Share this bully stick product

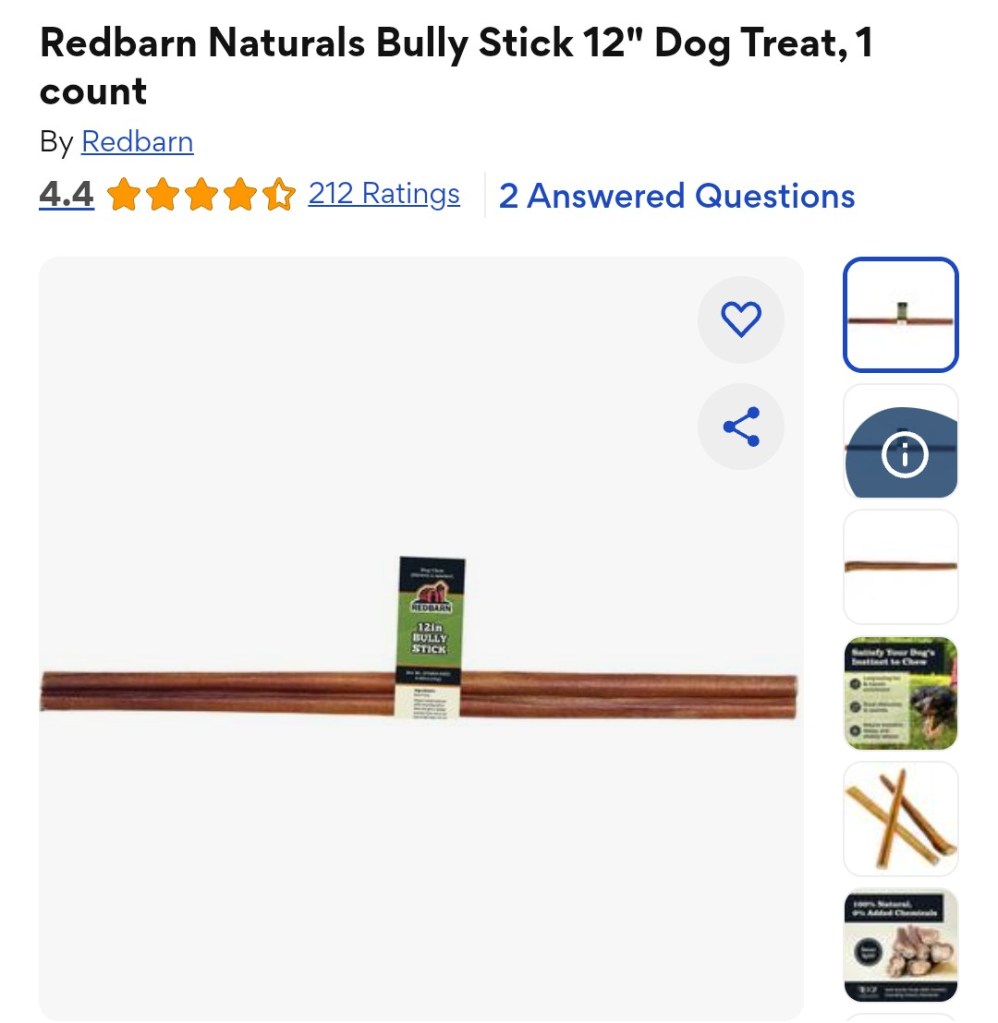point(741,426)
